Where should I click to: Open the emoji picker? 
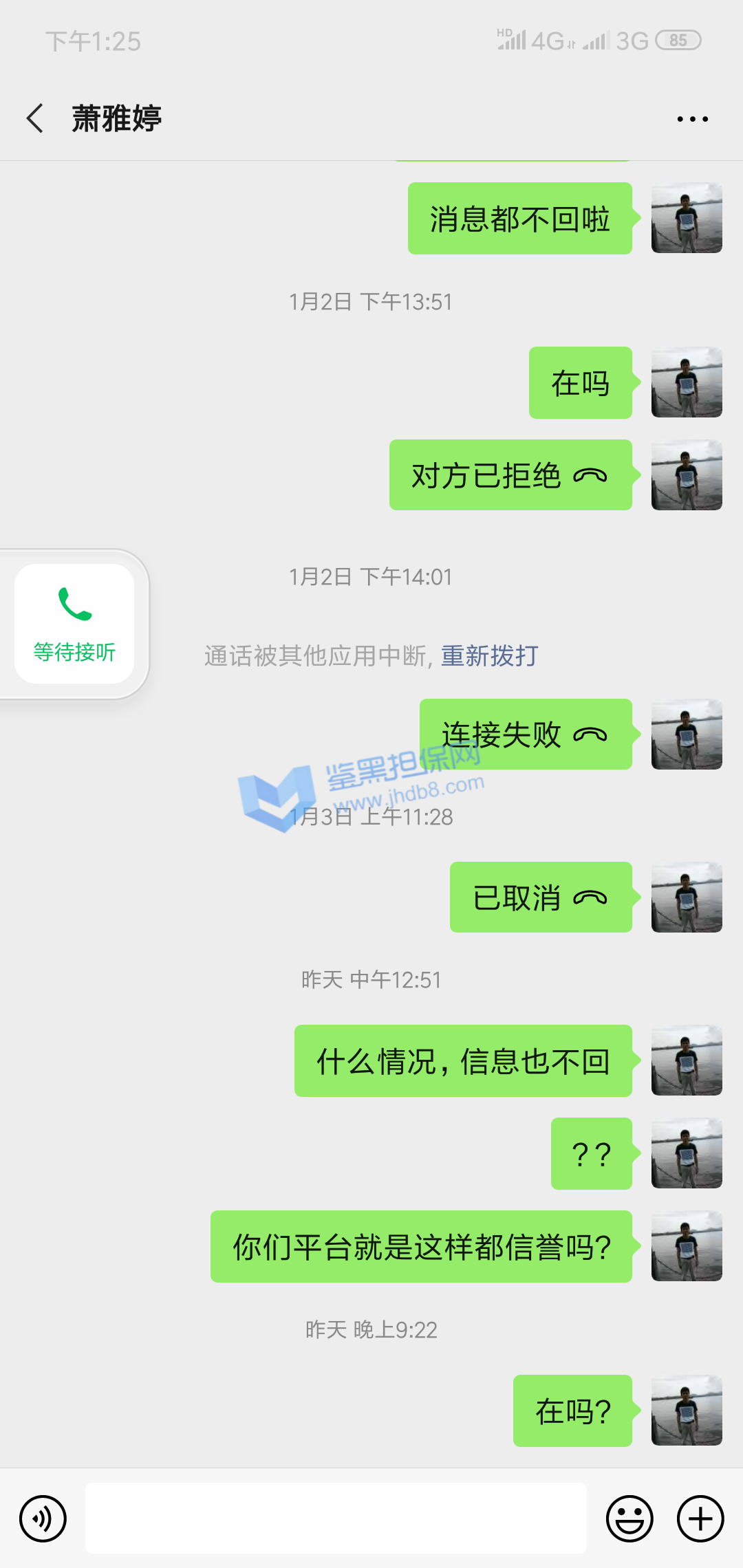[x=629, y=1518]
